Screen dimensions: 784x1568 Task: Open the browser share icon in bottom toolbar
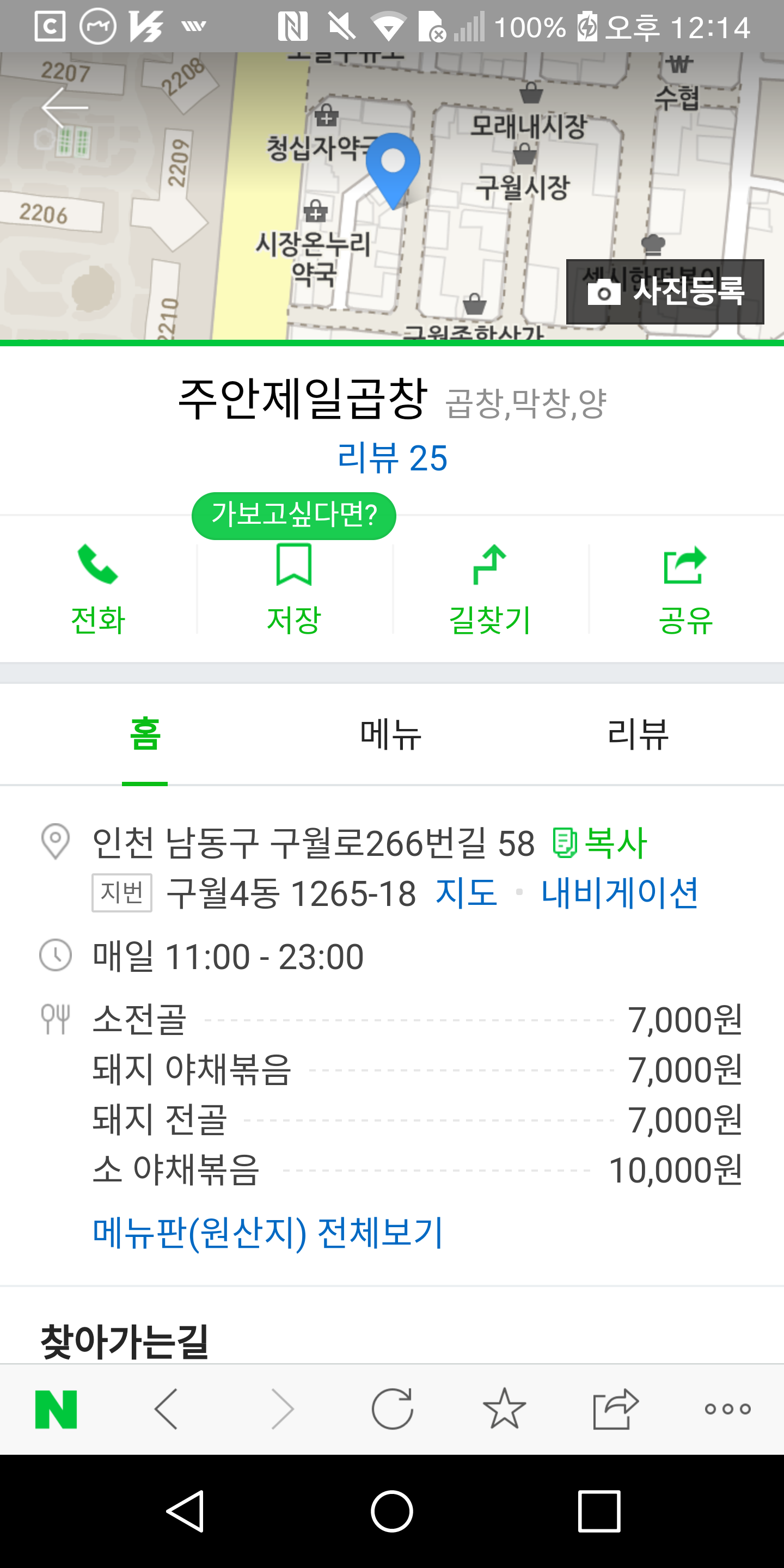click(615, 1408)
